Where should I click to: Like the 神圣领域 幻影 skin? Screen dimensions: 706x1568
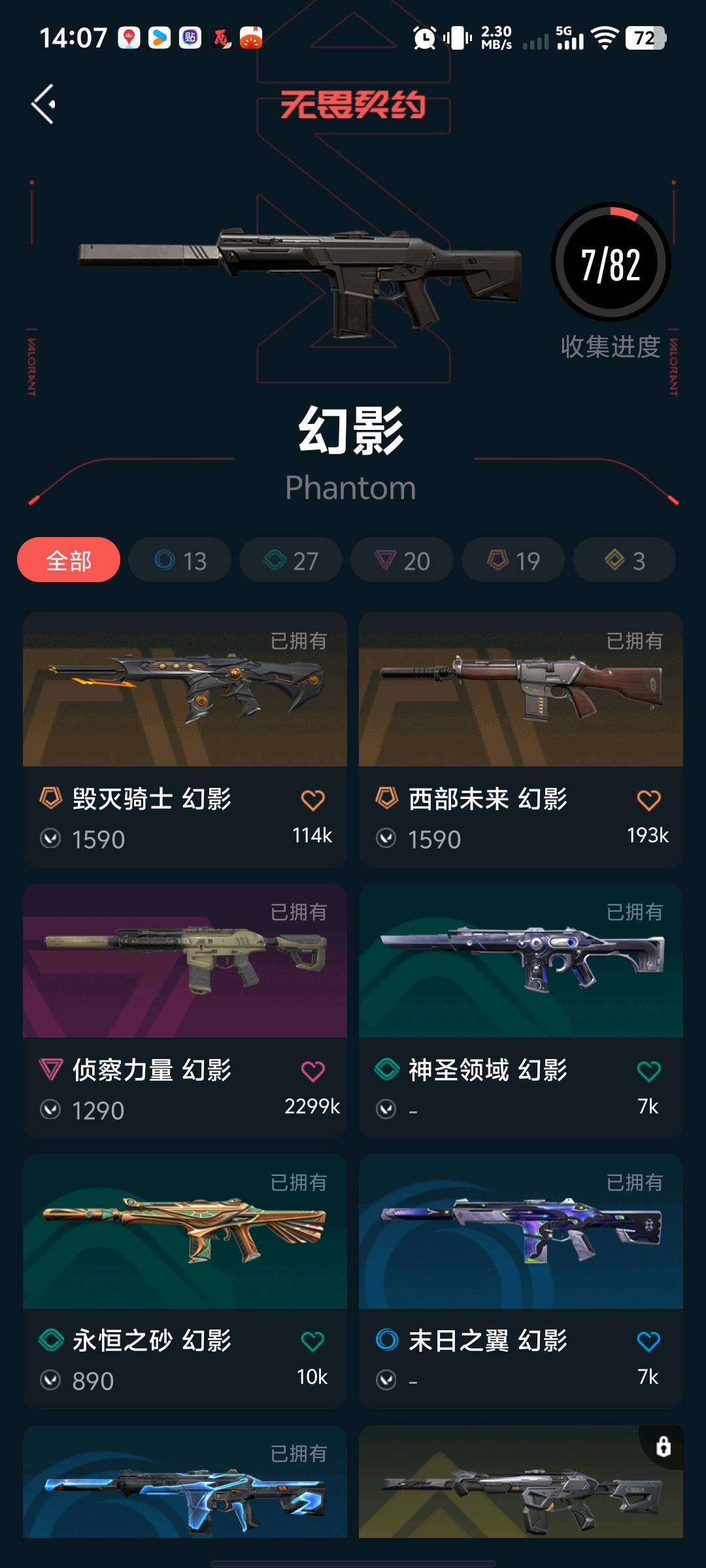tap(648, 1071)
